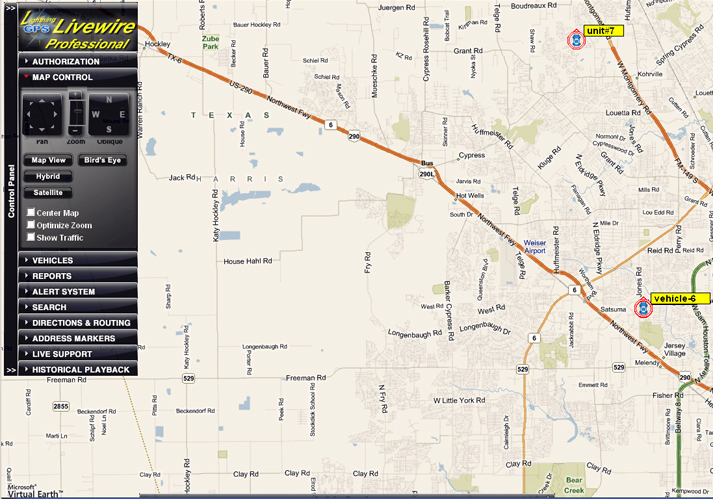Enable Optimize Zoom
This screenshot has width=713, height=499.
32,225
